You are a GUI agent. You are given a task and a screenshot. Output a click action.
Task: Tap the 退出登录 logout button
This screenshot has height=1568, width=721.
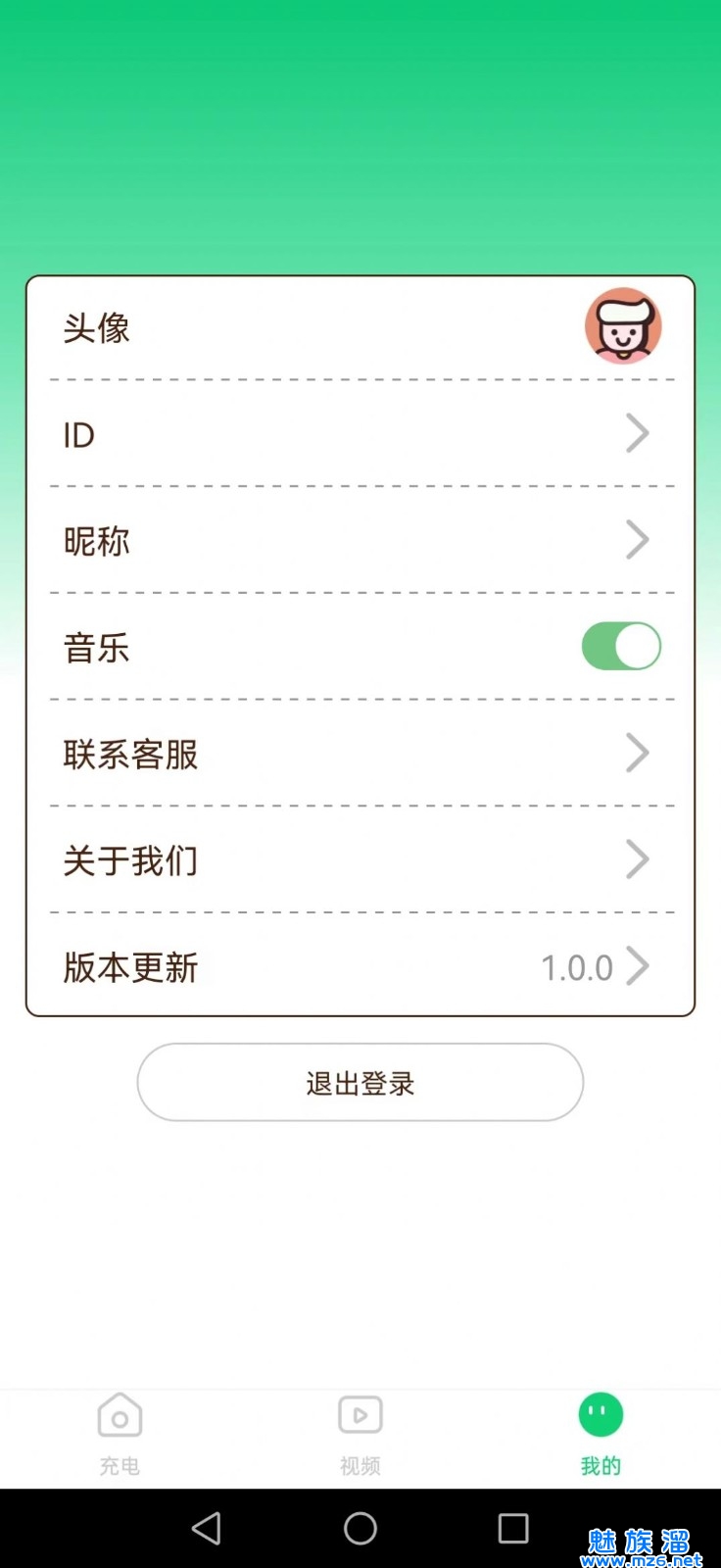360,1083
